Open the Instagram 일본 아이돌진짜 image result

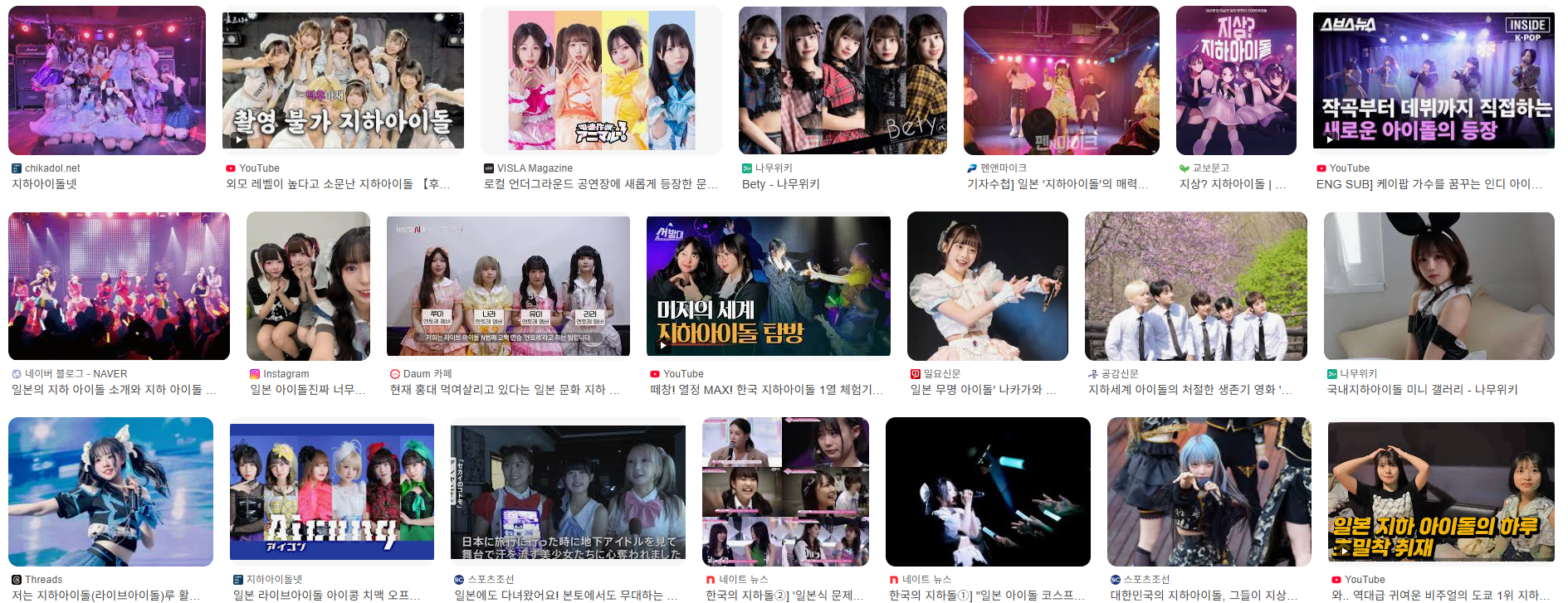pyautogui.click(x=308, y=286)
